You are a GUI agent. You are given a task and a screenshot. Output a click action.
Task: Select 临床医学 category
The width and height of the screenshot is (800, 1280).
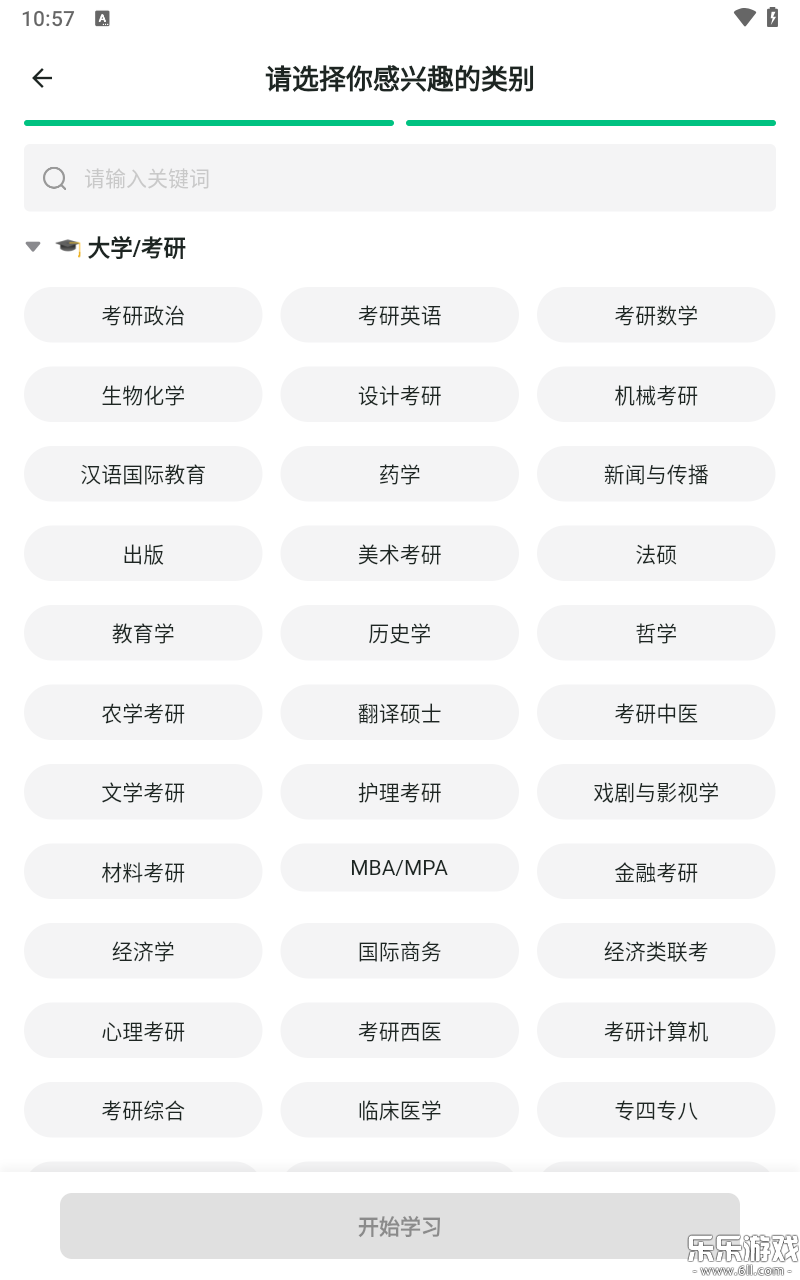399,1111
